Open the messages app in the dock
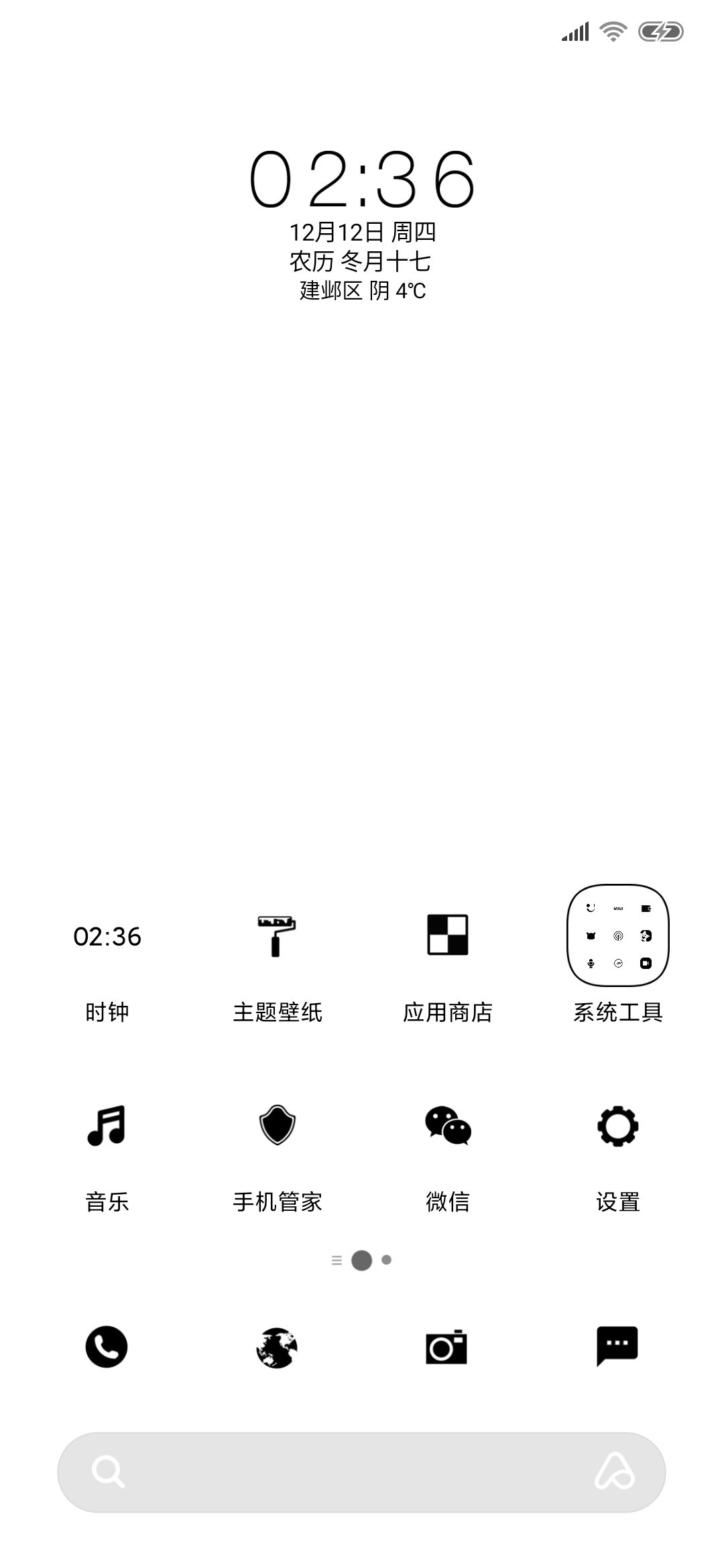This screenshot has height=1568, width=724. (617, 1346)
